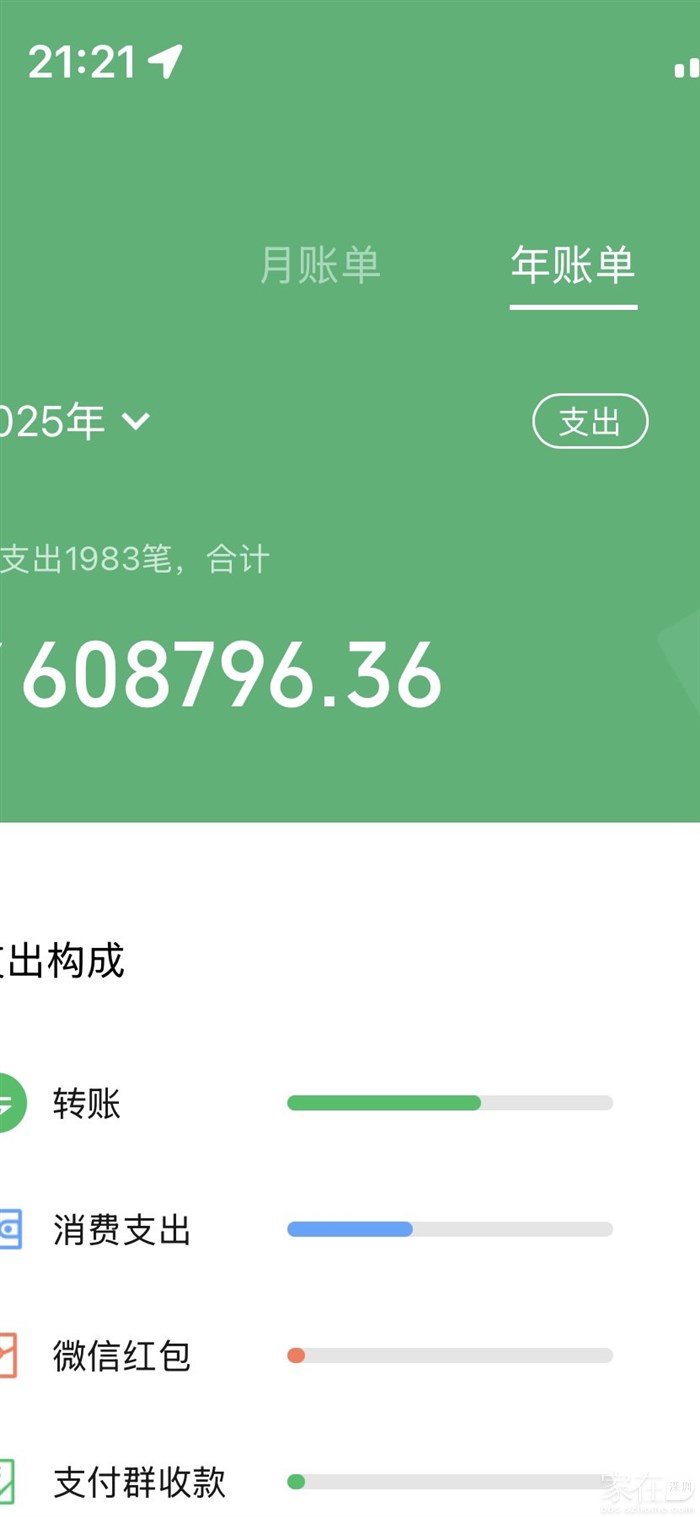Select the 年账单 tab

(x=573, y=266)
